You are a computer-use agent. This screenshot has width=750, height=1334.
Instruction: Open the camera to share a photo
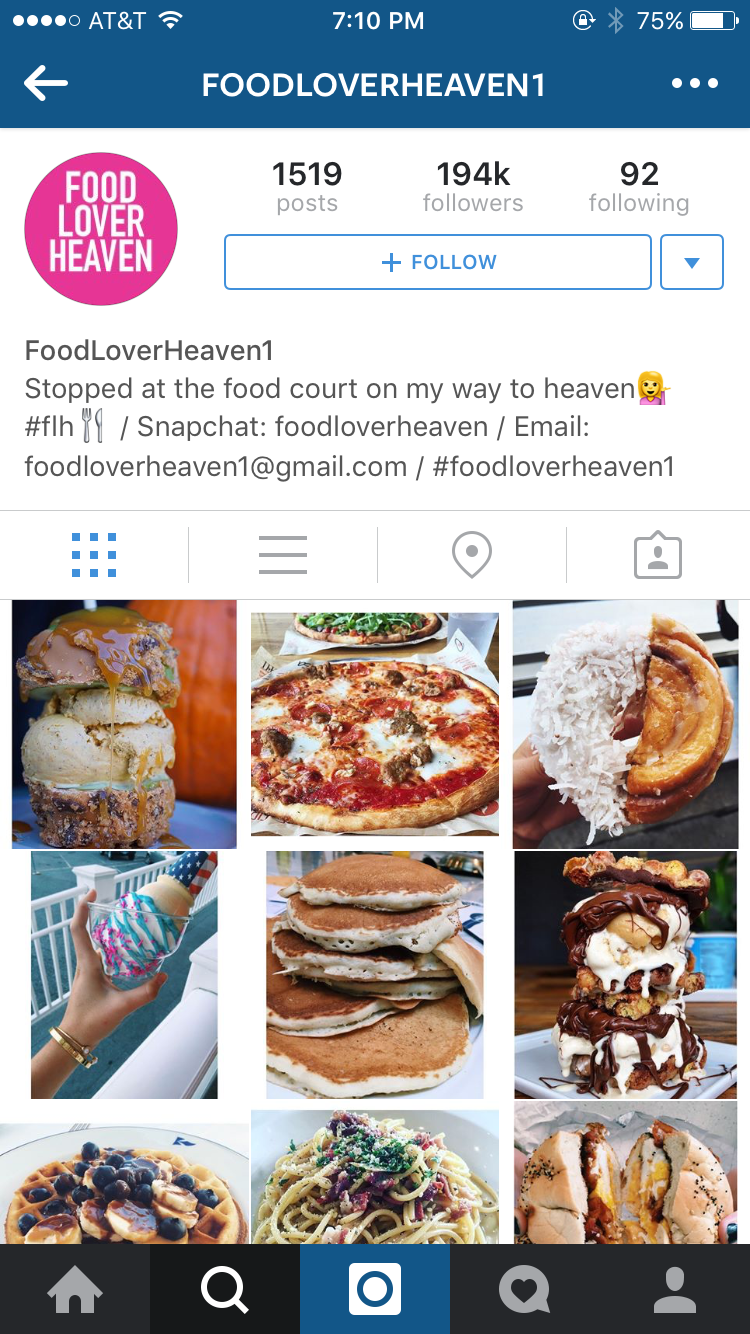pyautogui.click(x=375, y=1289)
